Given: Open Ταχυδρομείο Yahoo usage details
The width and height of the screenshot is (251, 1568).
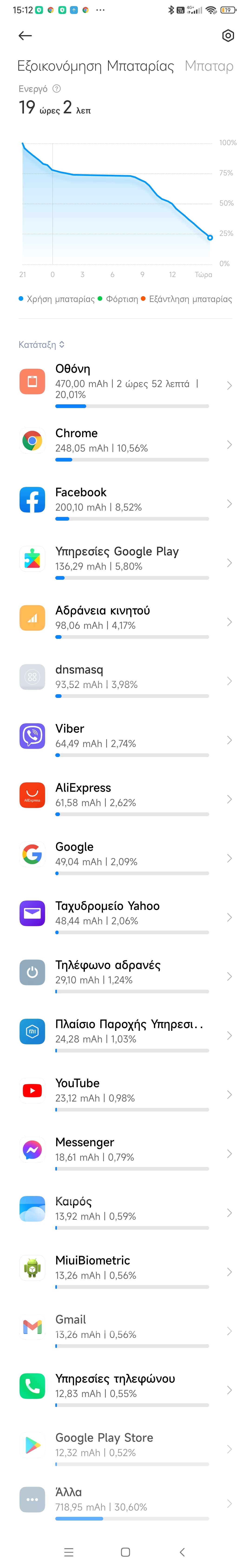Looking at the screenshot, I should 125,917.
